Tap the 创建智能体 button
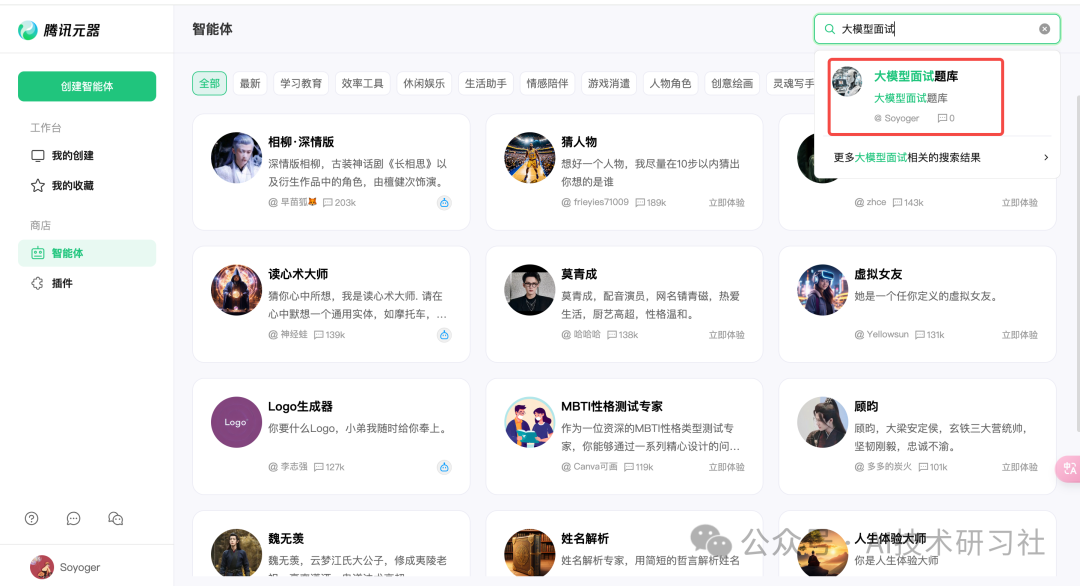The image size is (1080, 586). (87, 86)
